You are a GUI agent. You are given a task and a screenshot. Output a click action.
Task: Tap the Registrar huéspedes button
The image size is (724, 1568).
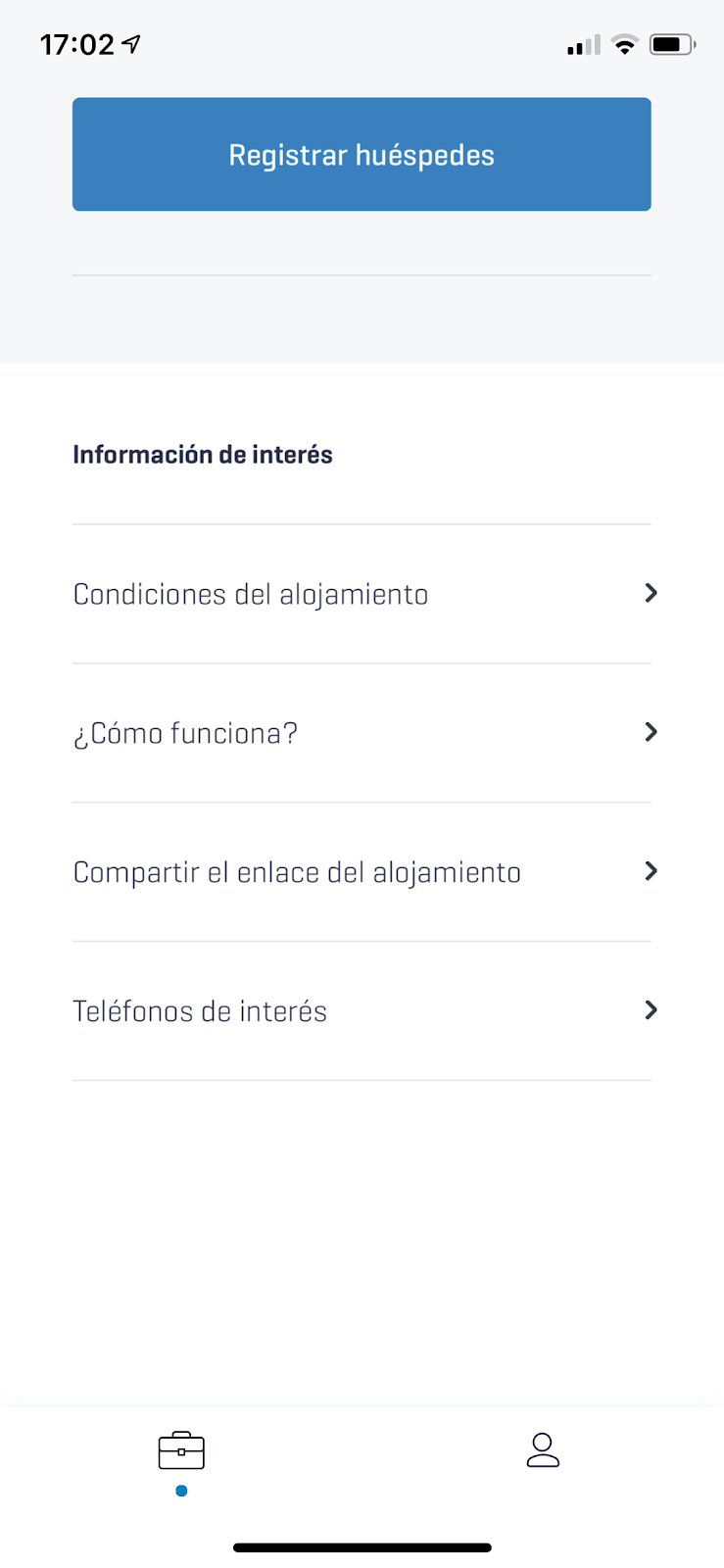tap(362, 155)
